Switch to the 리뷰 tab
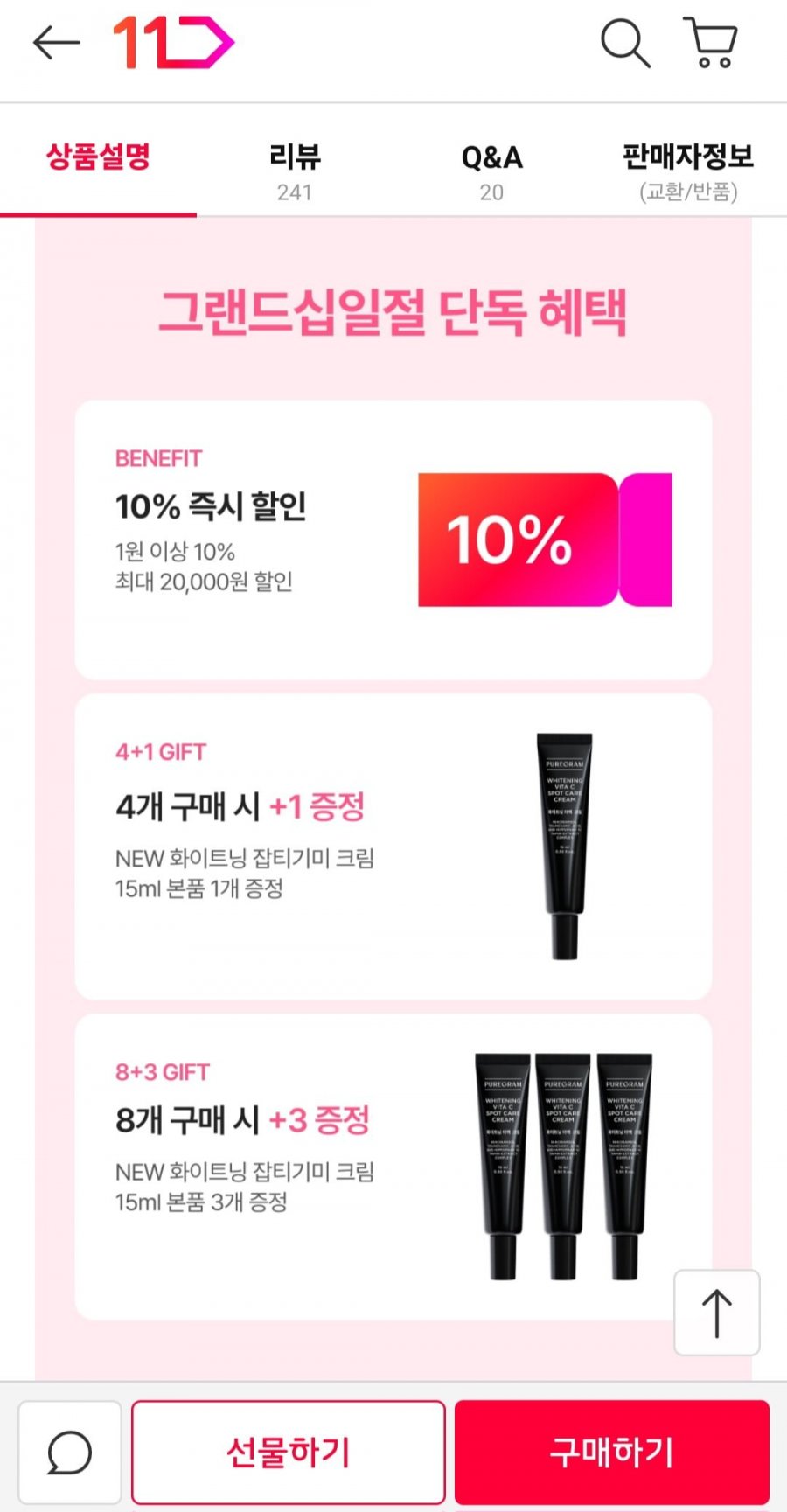This screenshot has height=1512, width=787. click(x=295, y=171)
